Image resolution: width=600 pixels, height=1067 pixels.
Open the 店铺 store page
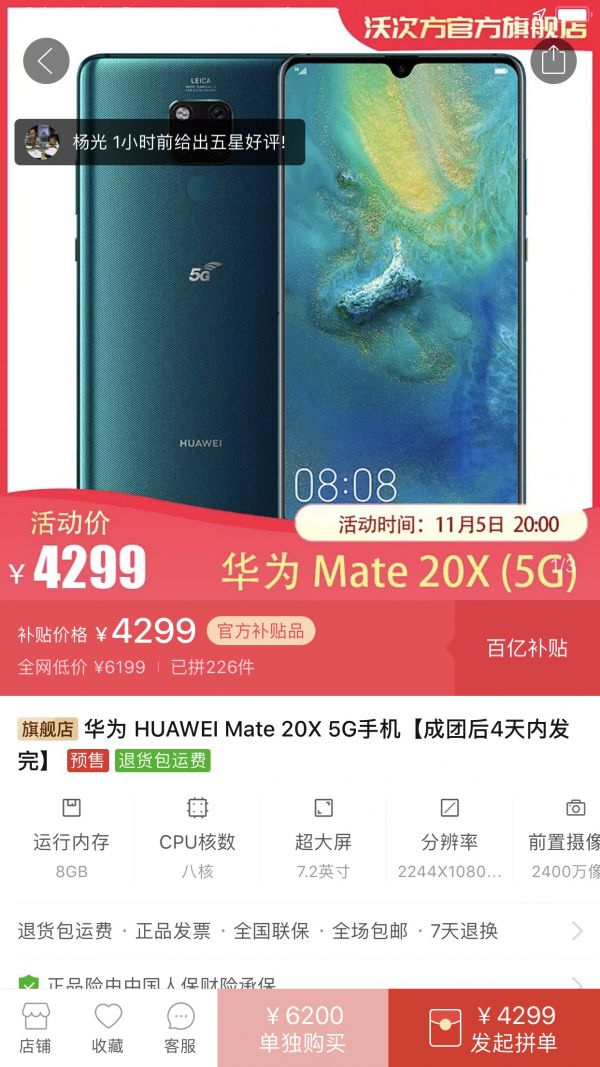(36, 1028)
